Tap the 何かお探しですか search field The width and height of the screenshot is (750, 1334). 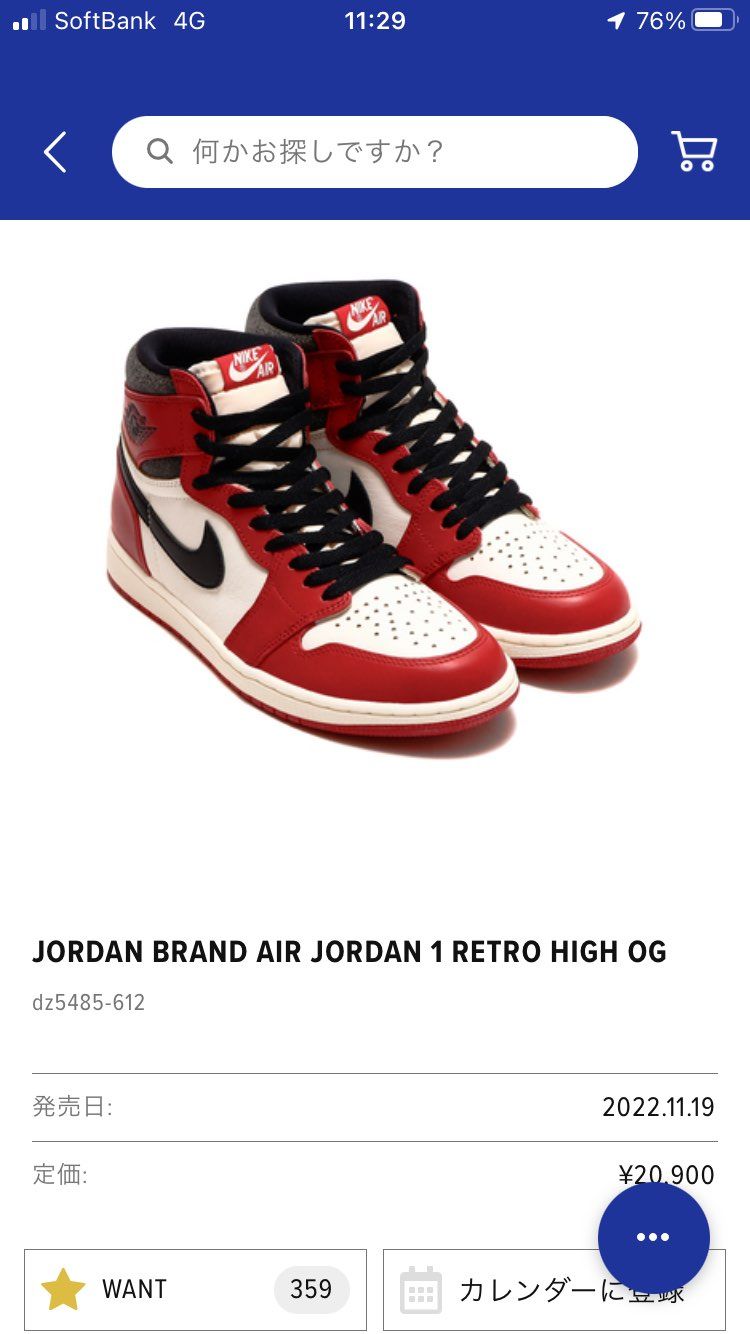[375, 152]
